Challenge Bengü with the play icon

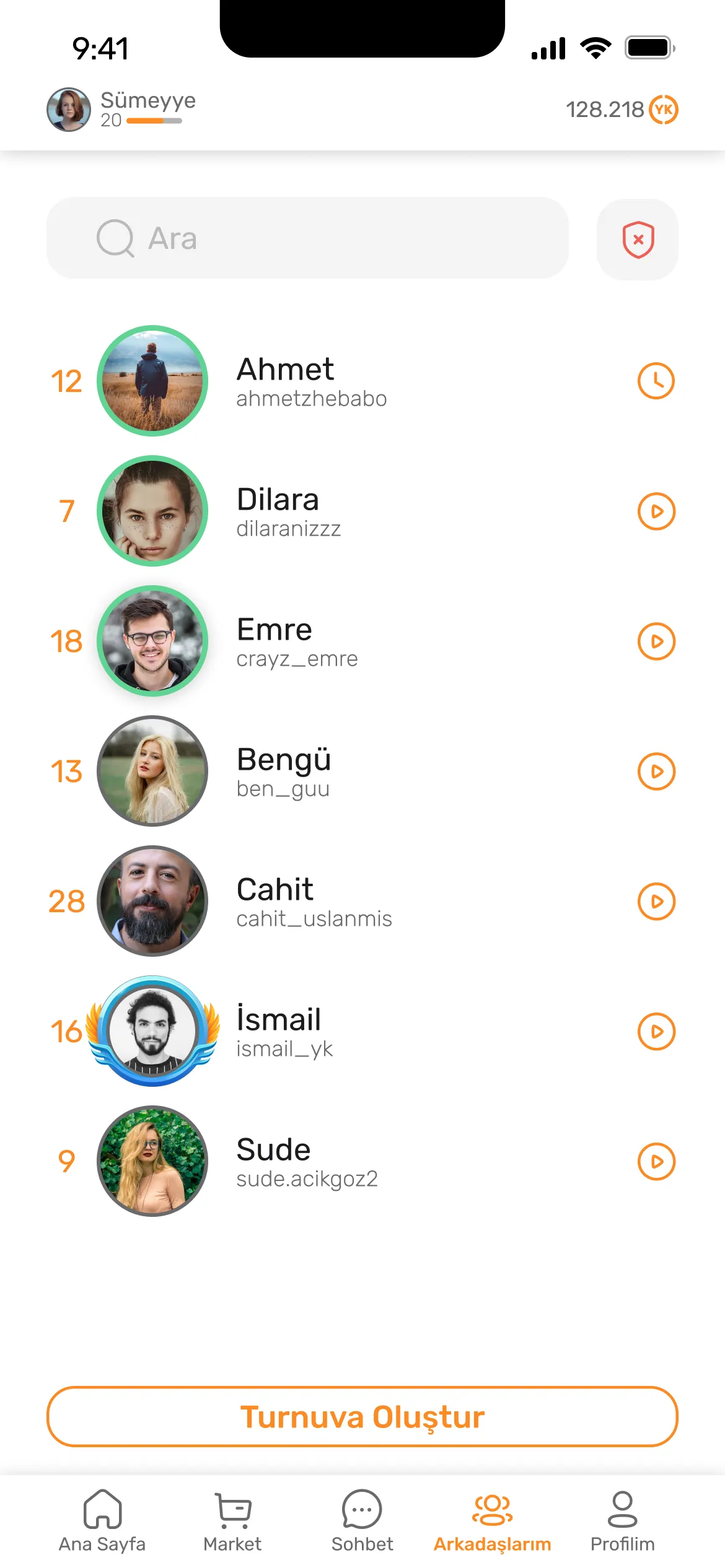click(x=656, y=772)
